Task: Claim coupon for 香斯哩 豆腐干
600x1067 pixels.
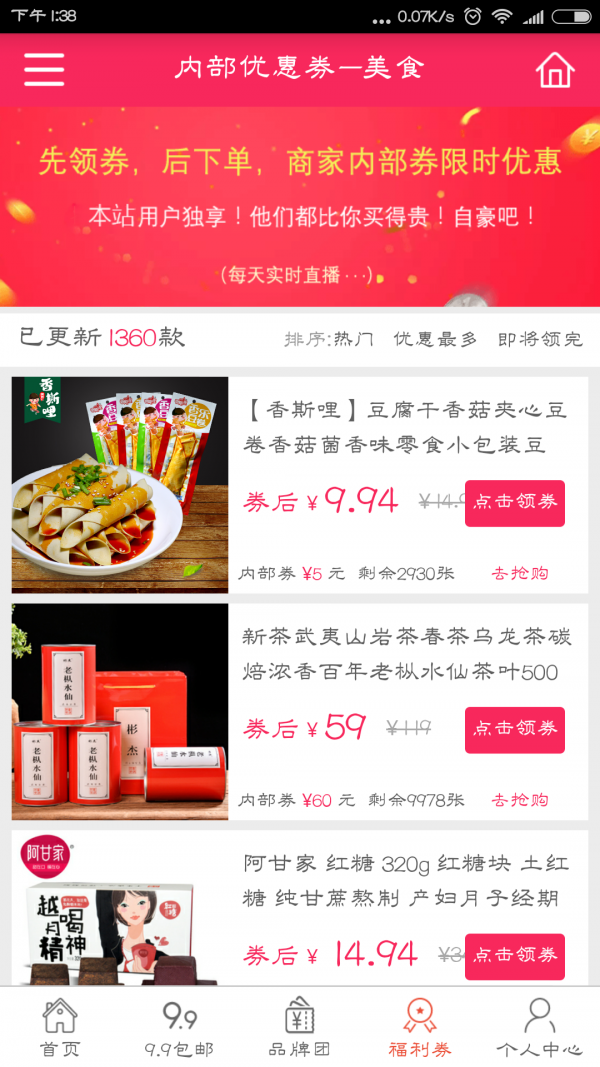Action: 514,503
